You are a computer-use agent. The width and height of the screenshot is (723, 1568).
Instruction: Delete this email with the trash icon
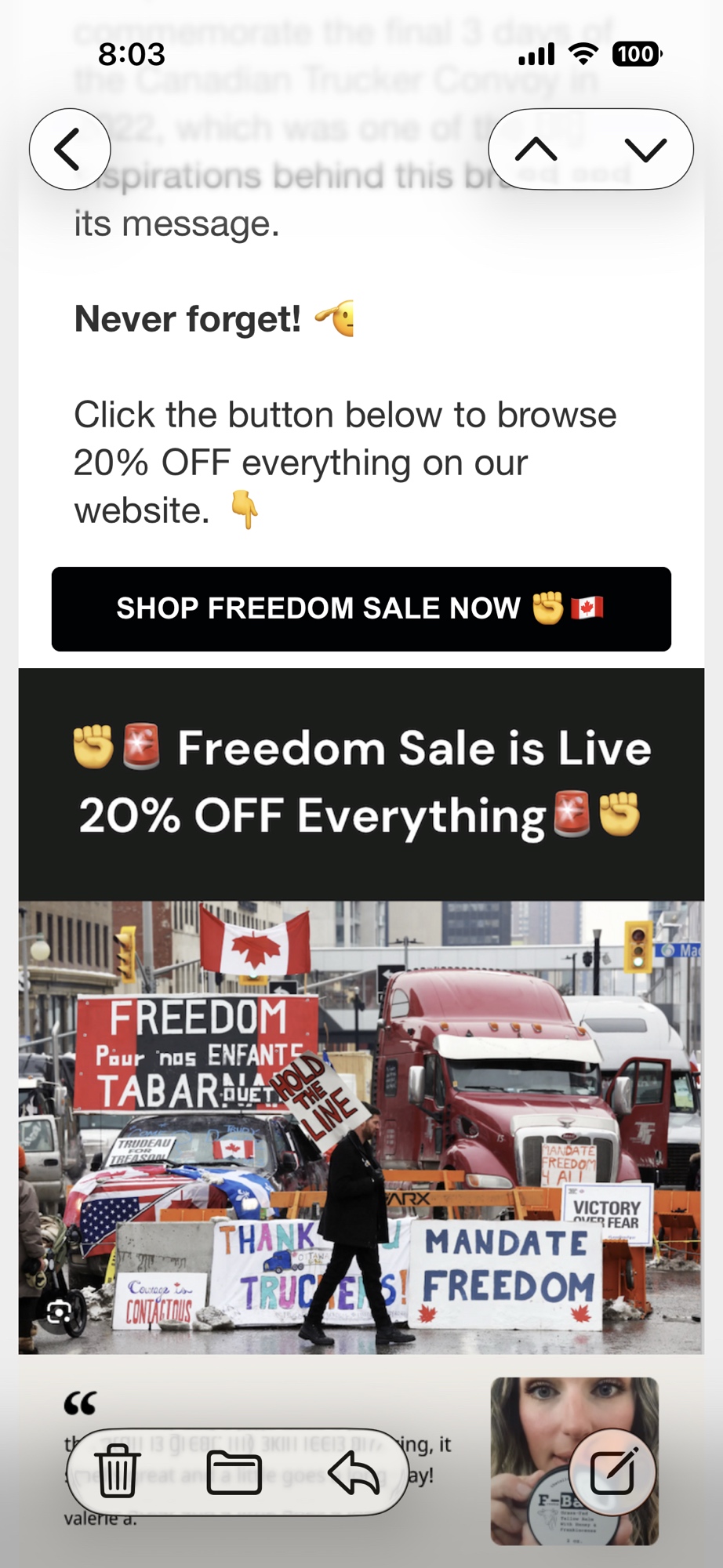tap(118, 1472)
